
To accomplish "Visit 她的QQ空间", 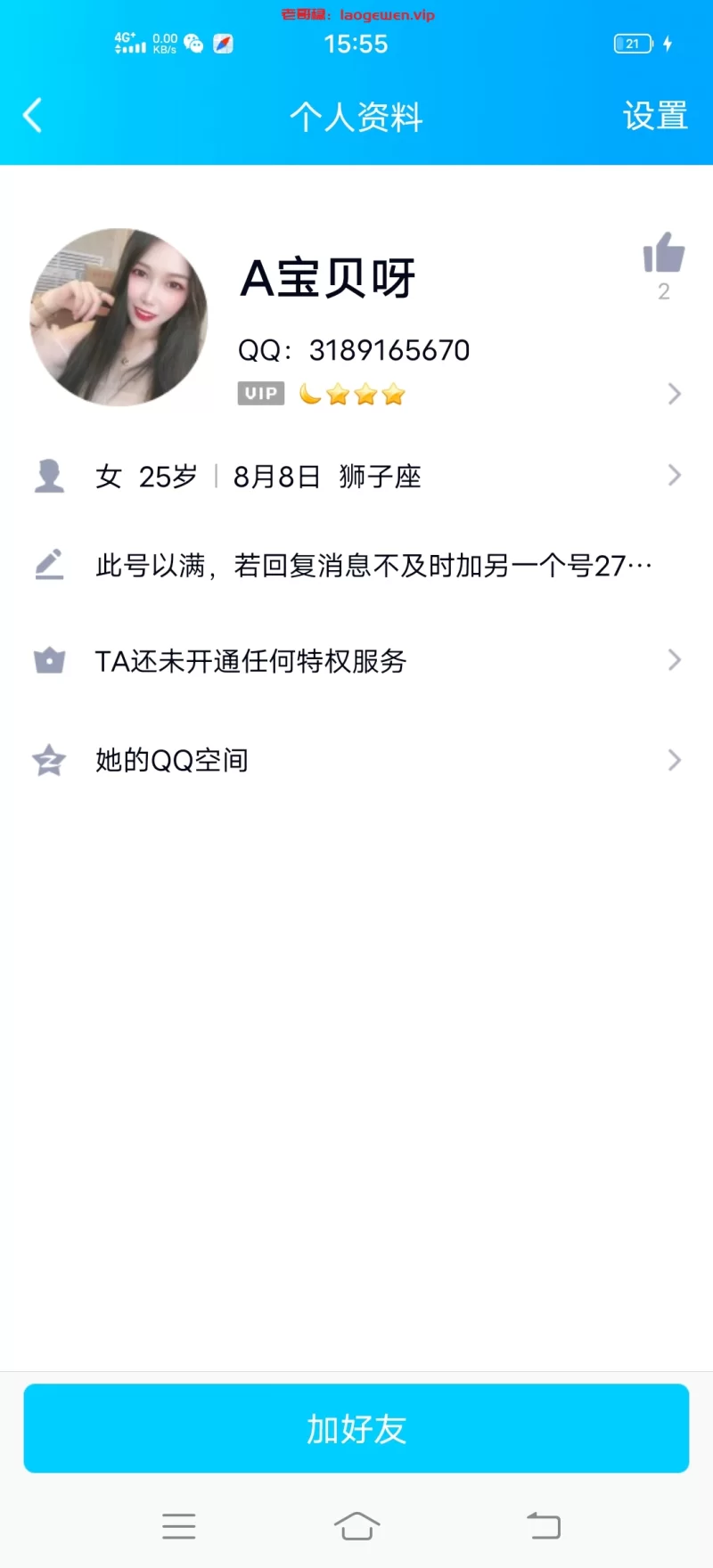I will pyautogui.click(x=356, y=760).
